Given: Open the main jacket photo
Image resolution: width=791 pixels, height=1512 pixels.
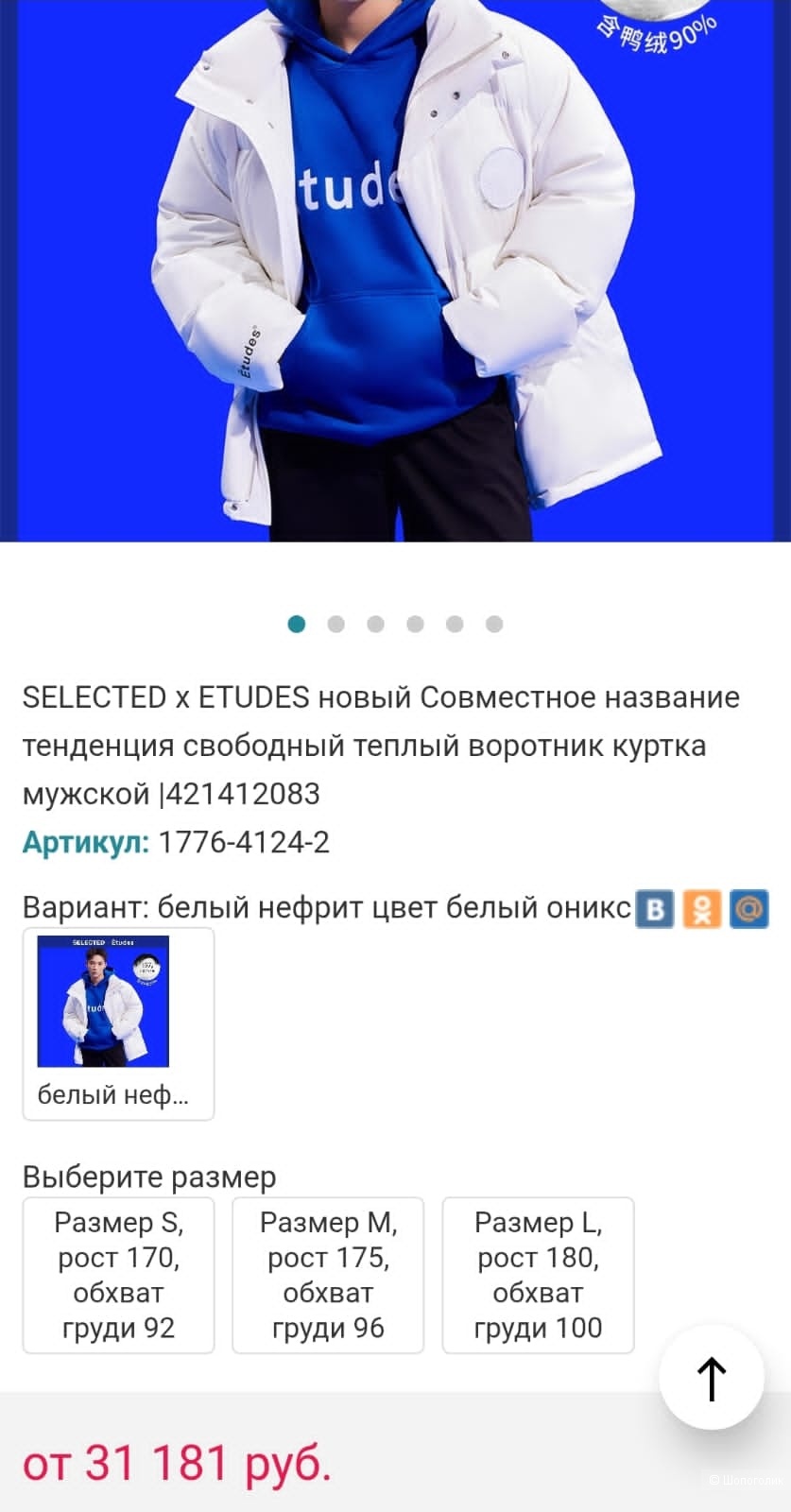Looking at the screenshot, I should [395, 274].
